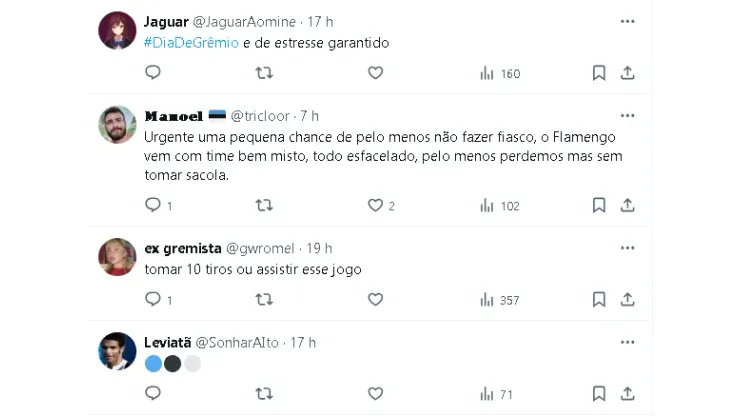Open overflow menu on Manoel's tweet

coord(627,115)
